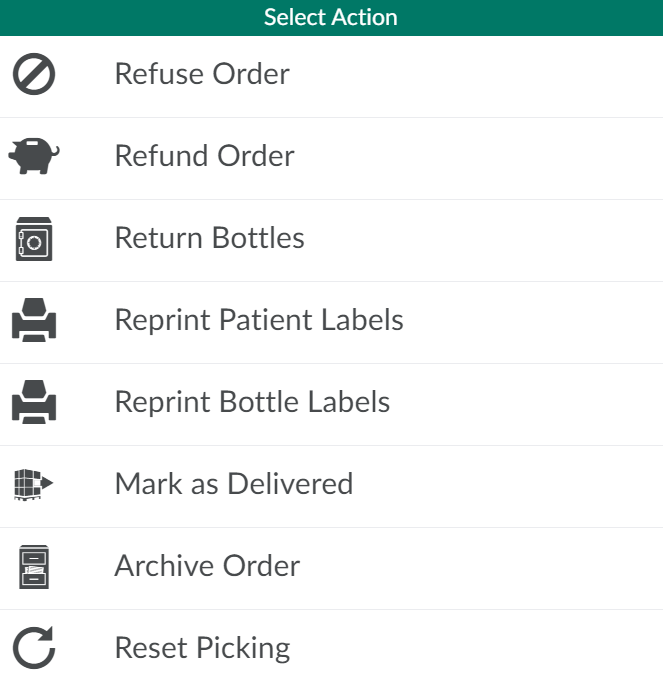Mark the order as Delivered
Viewport: 663px width, 689px height.
point(233,485)
